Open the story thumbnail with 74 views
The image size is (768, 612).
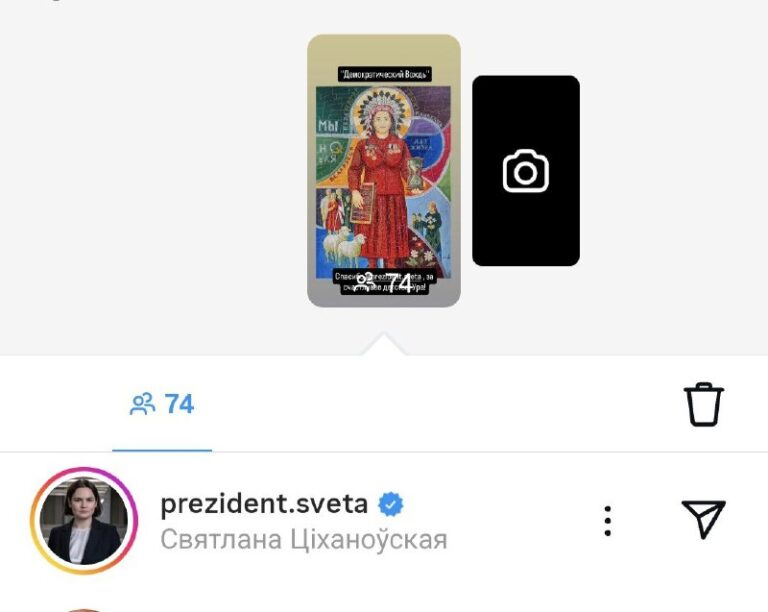(383, 170)
